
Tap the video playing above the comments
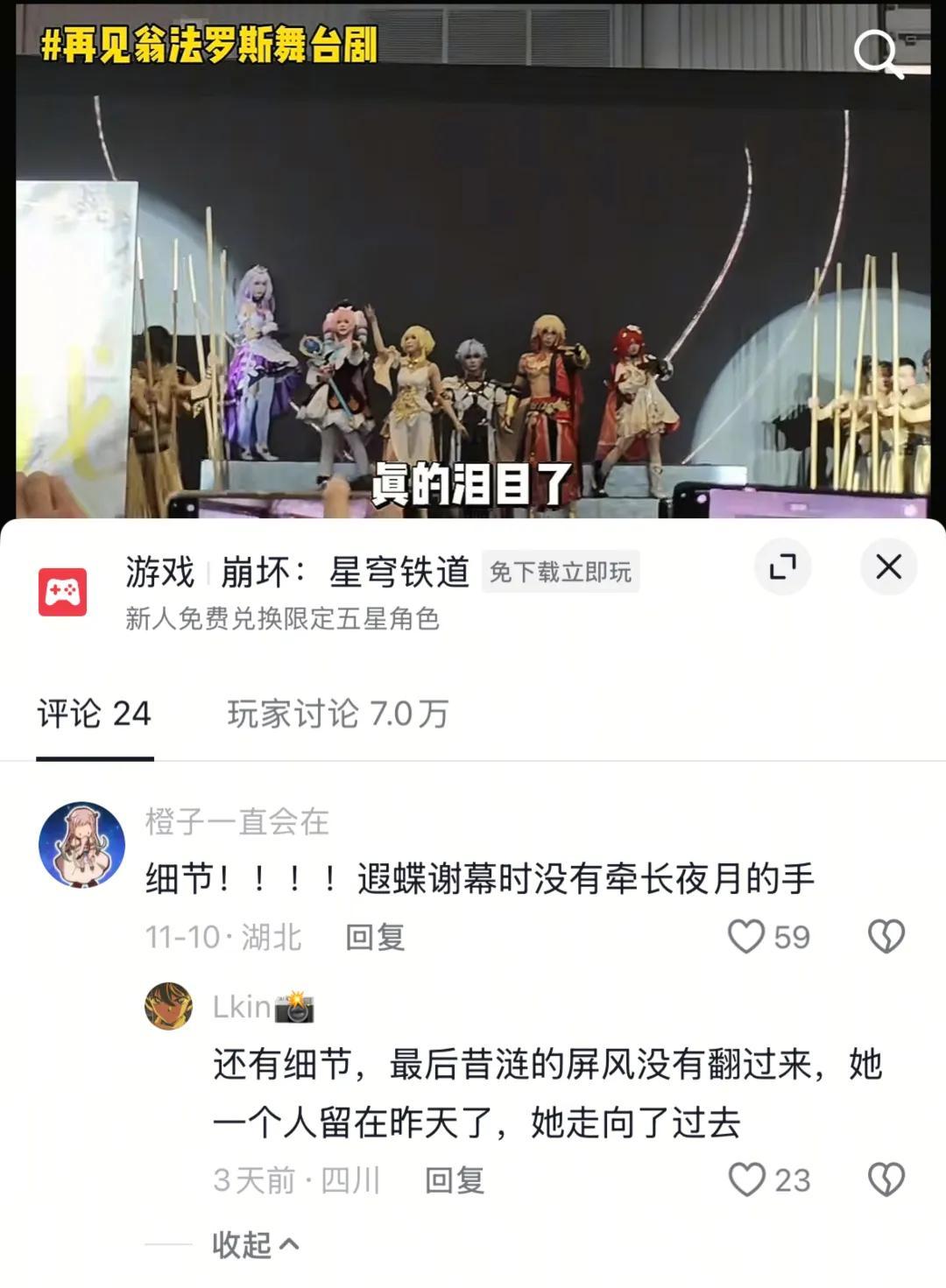pyautogui.click(x=473, y=263)
